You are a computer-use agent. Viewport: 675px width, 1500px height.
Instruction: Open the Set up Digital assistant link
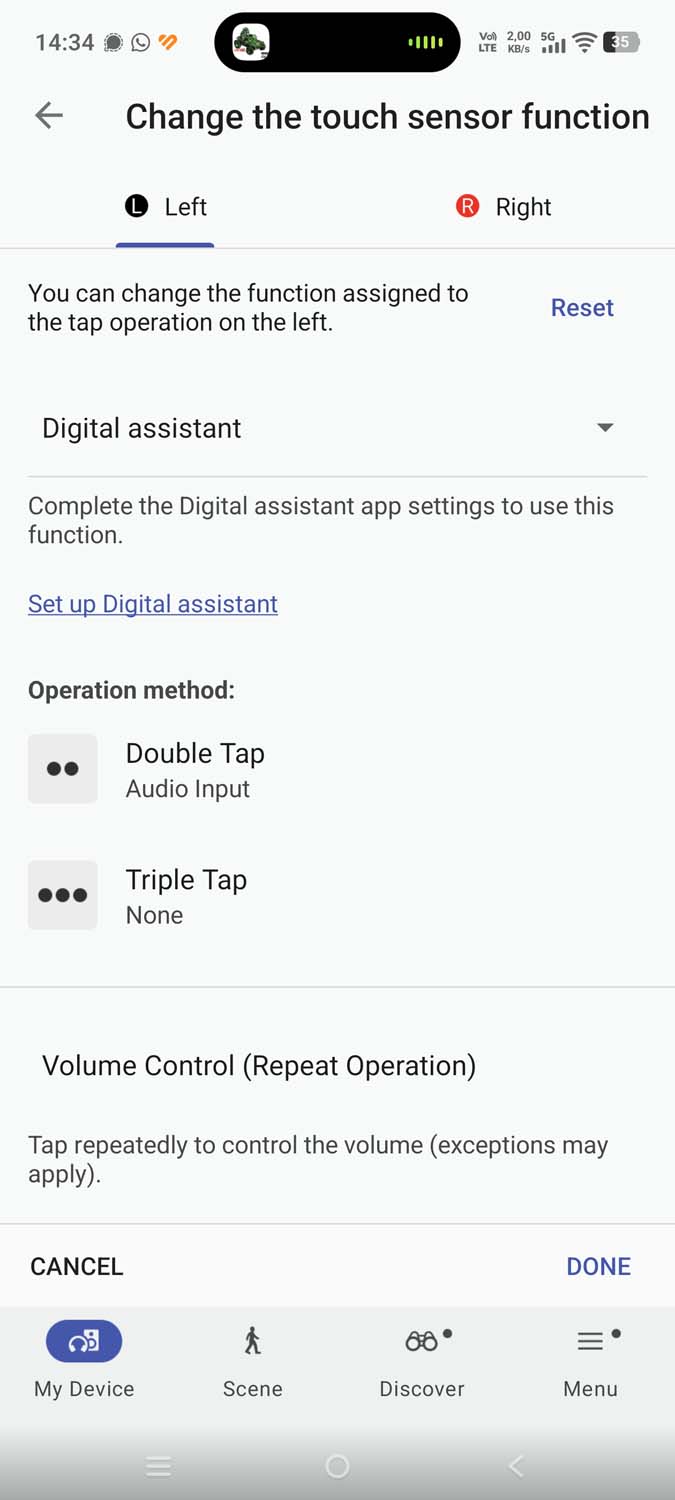(x=153, y=604)
